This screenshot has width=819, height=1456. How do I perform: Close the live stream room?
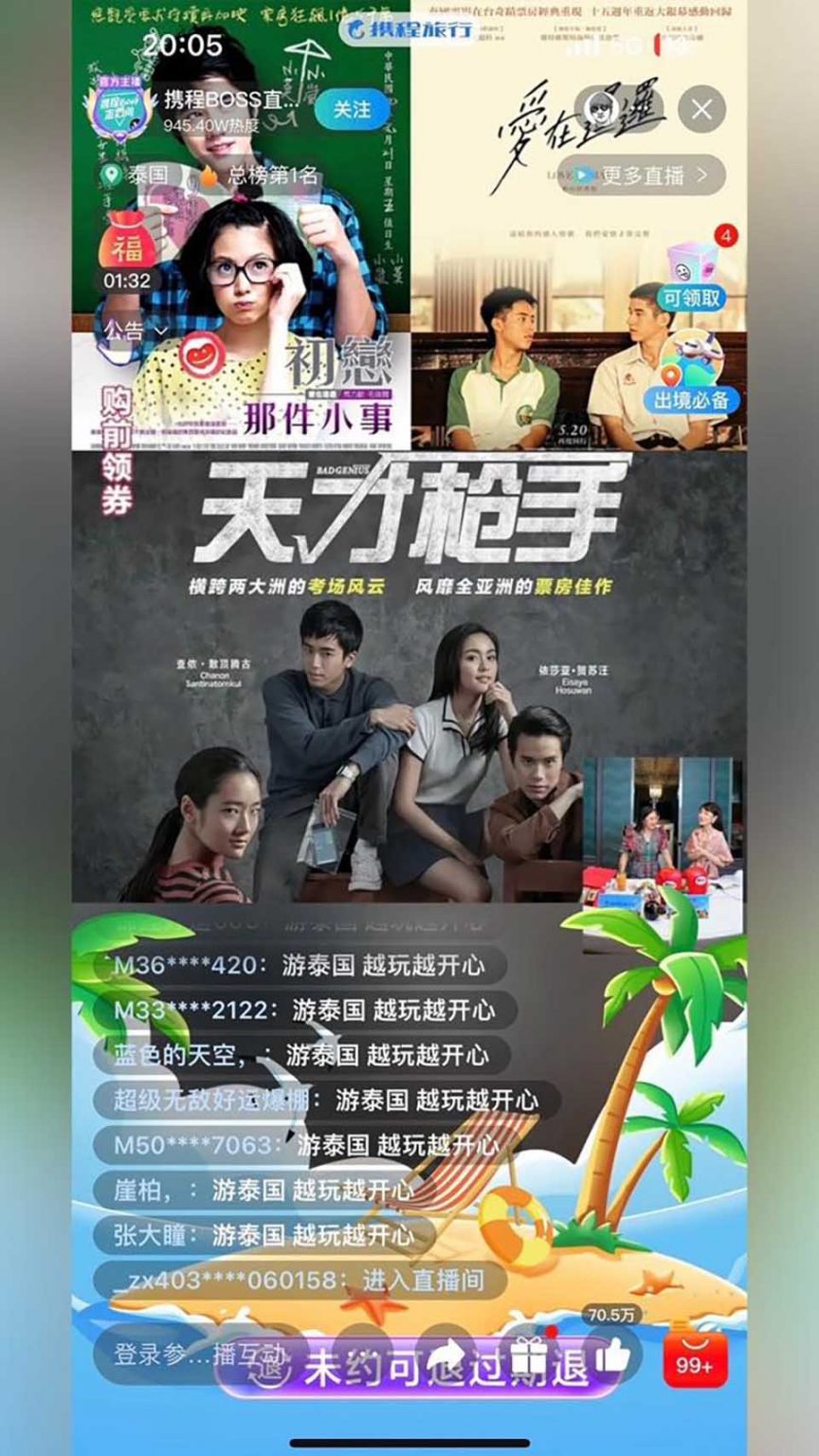coord(701,110)
